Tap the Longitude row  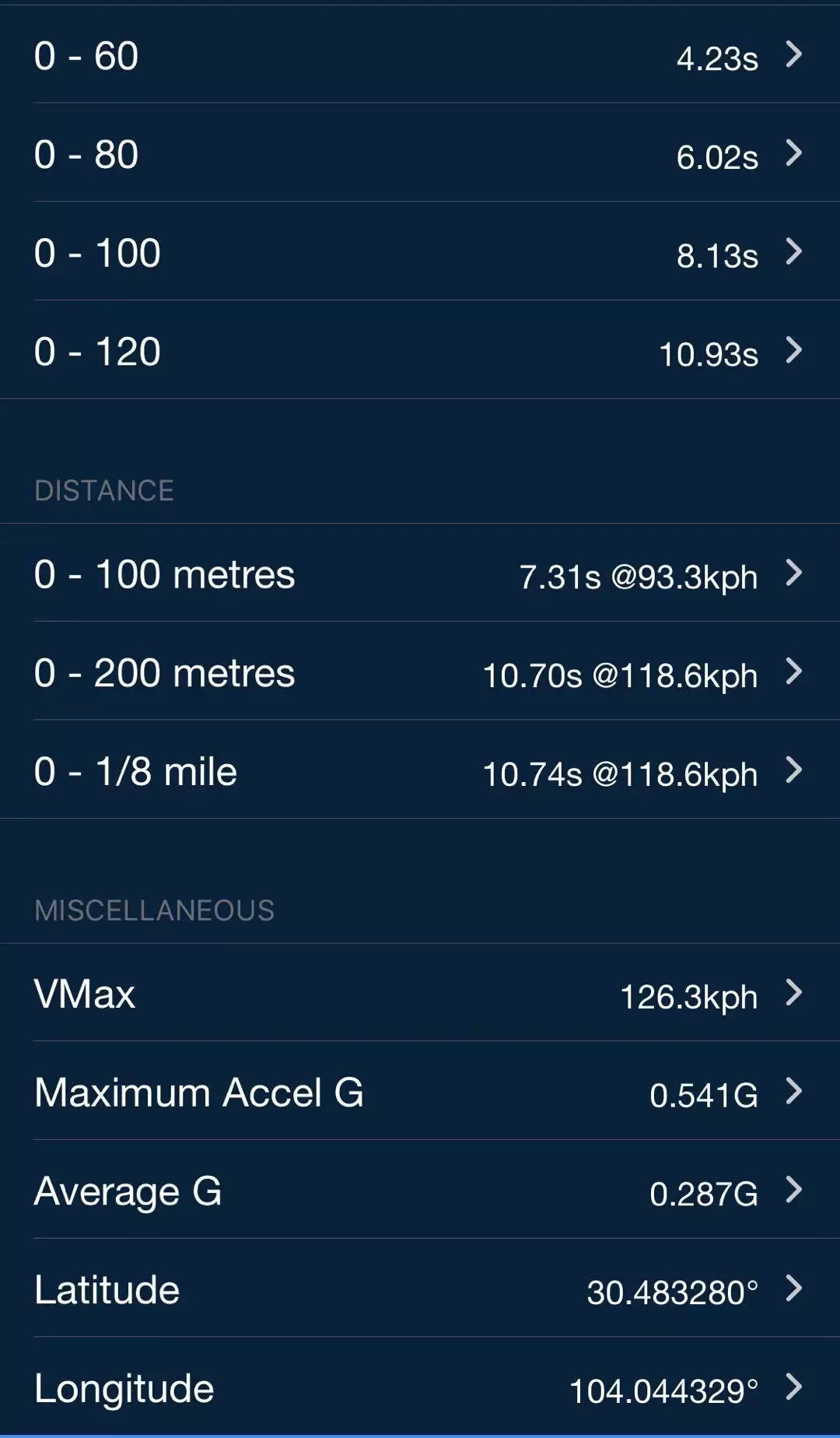[x=420, y=1388]
